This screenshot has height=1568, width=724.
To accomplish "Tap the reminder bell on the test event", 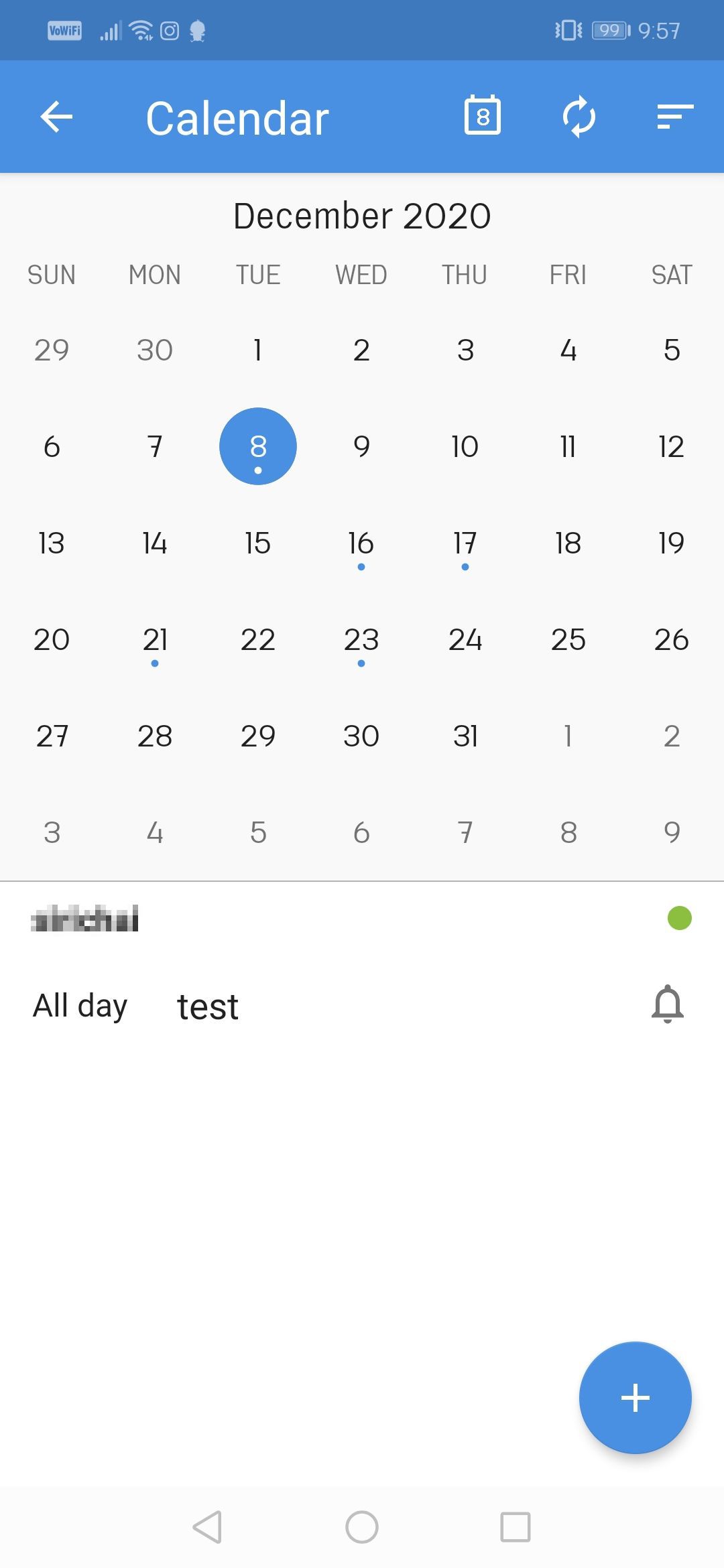I will click(668, 1004).
